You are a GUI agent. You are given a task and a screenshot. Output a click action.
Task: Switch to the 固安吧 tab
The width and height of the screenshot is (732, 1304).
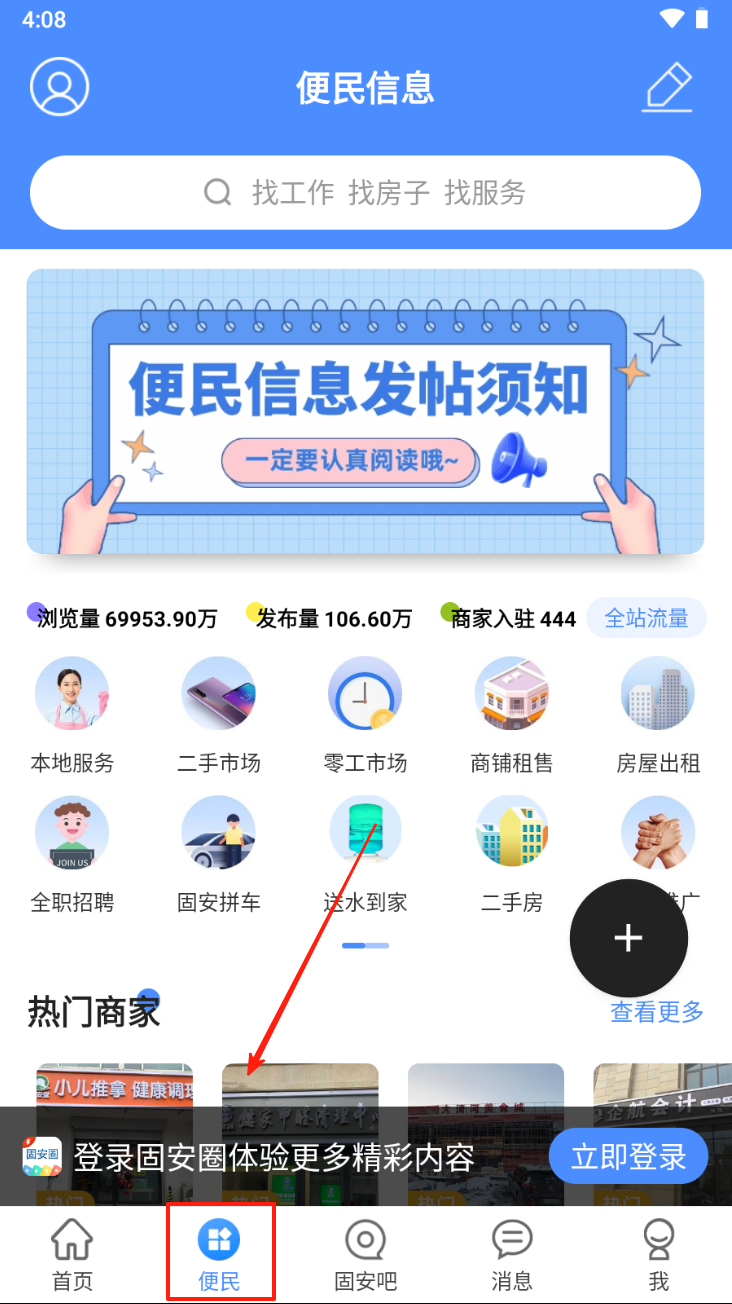pos(365,1254)
